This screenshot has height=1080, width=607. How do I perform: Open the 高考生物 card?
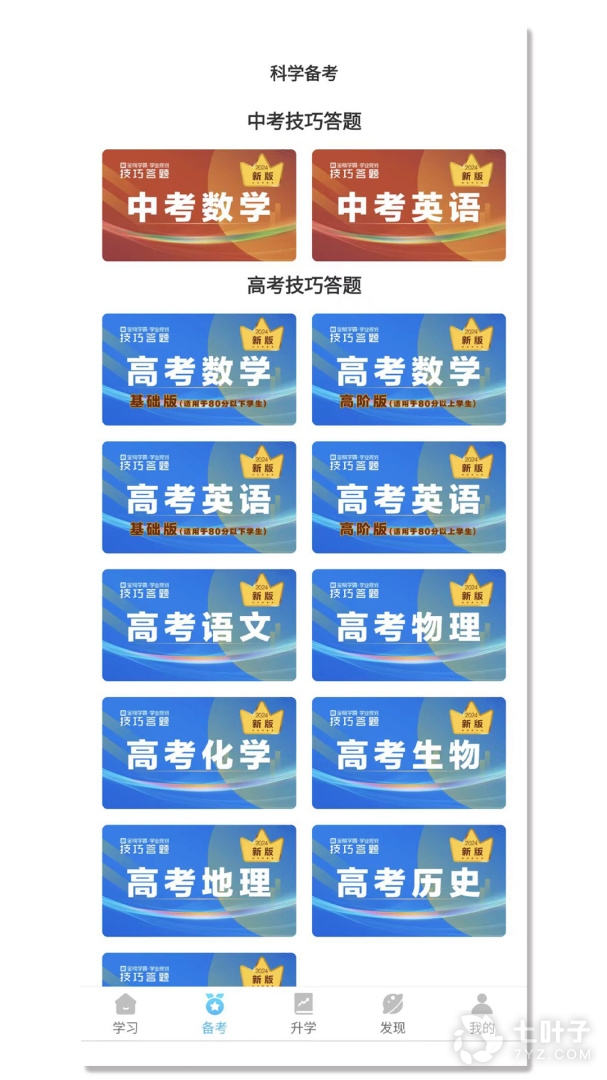[x=408, y=753]
